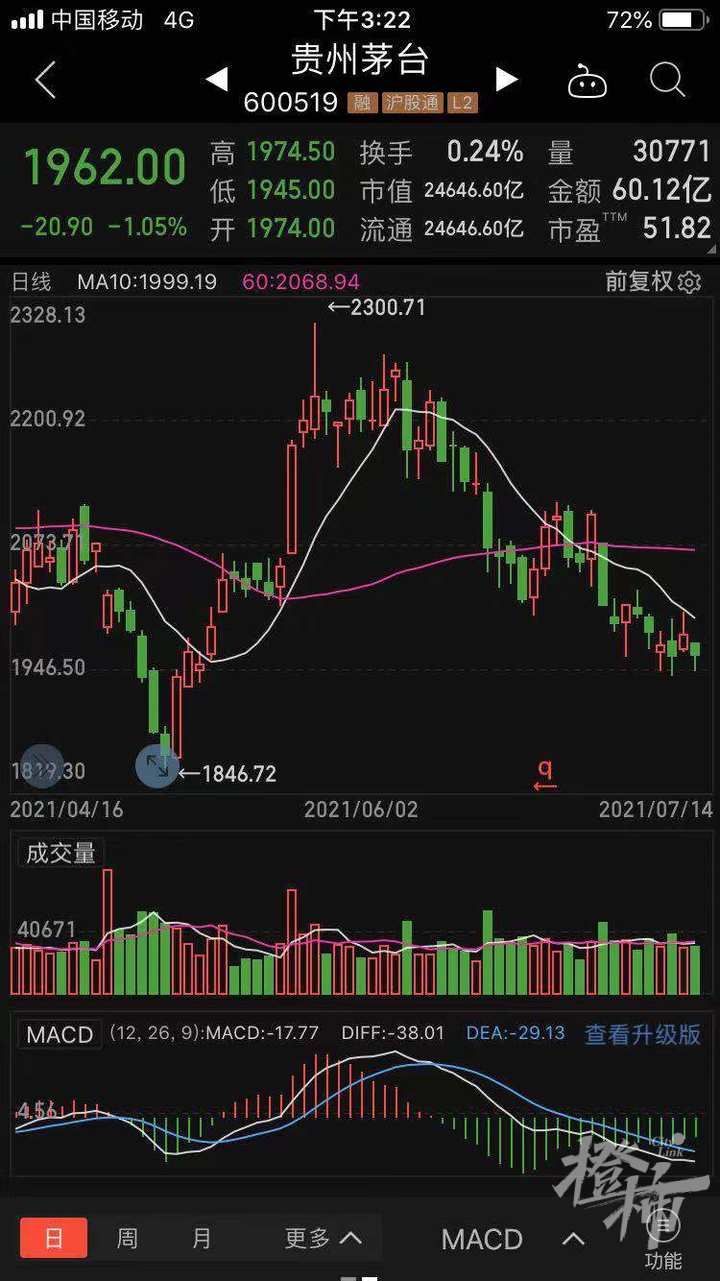Switch to the 周 weekly chart
The width and height of the screenshot is (720, 1281).
127,1238
